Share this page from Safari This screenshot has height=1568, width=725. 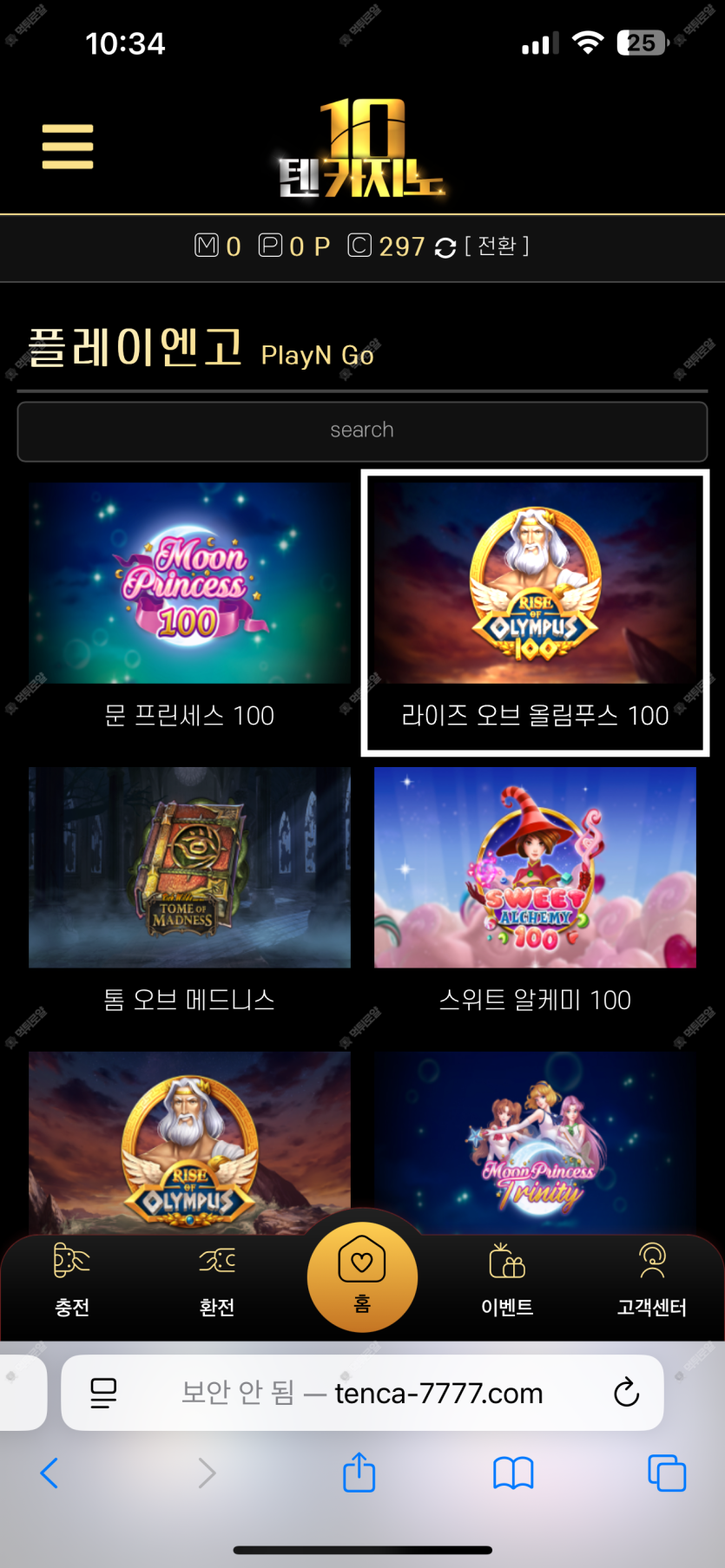(359, 1473)
